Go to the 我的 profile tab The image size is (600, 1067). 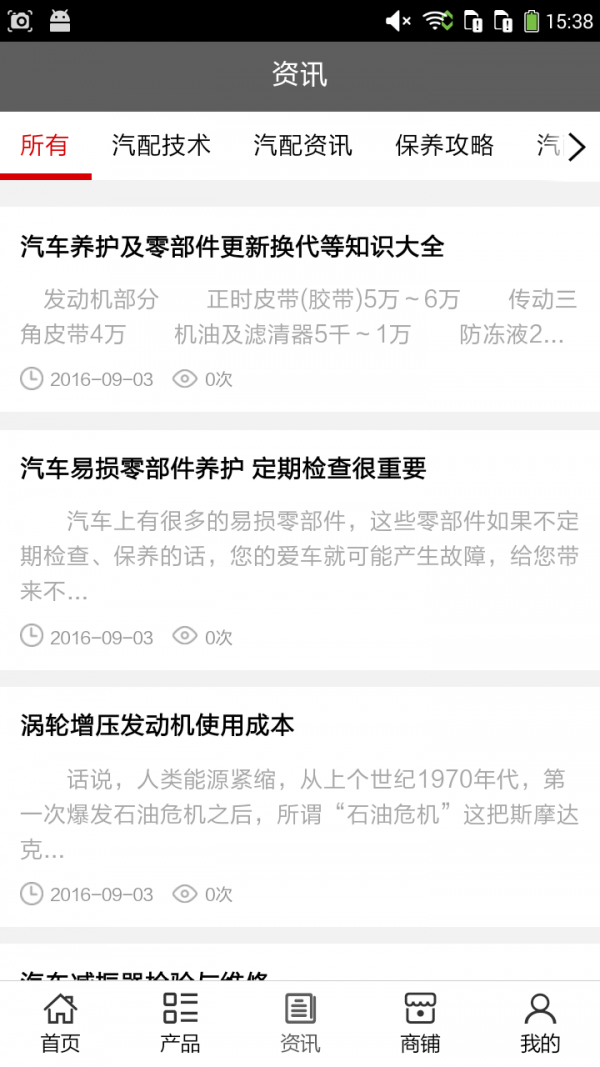point(540,1023)
